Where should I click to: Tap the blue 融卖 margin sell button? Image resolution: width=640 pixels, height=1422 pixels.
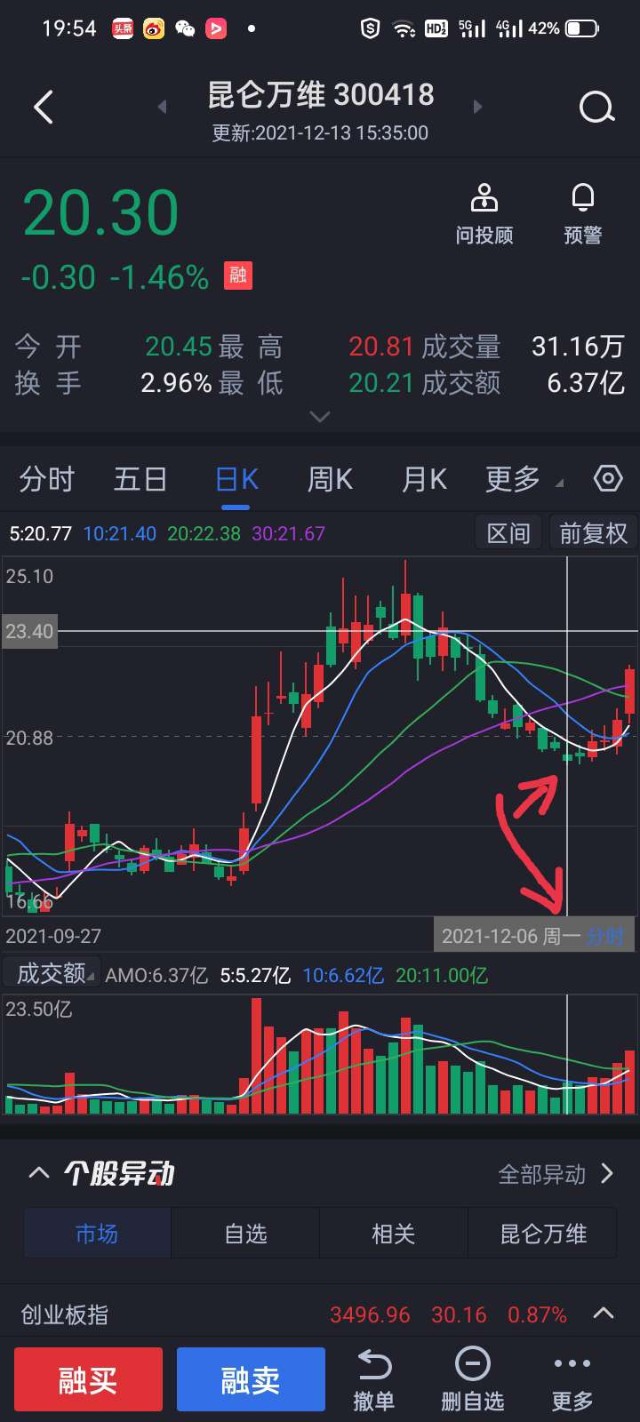[x=251, y=1380]
